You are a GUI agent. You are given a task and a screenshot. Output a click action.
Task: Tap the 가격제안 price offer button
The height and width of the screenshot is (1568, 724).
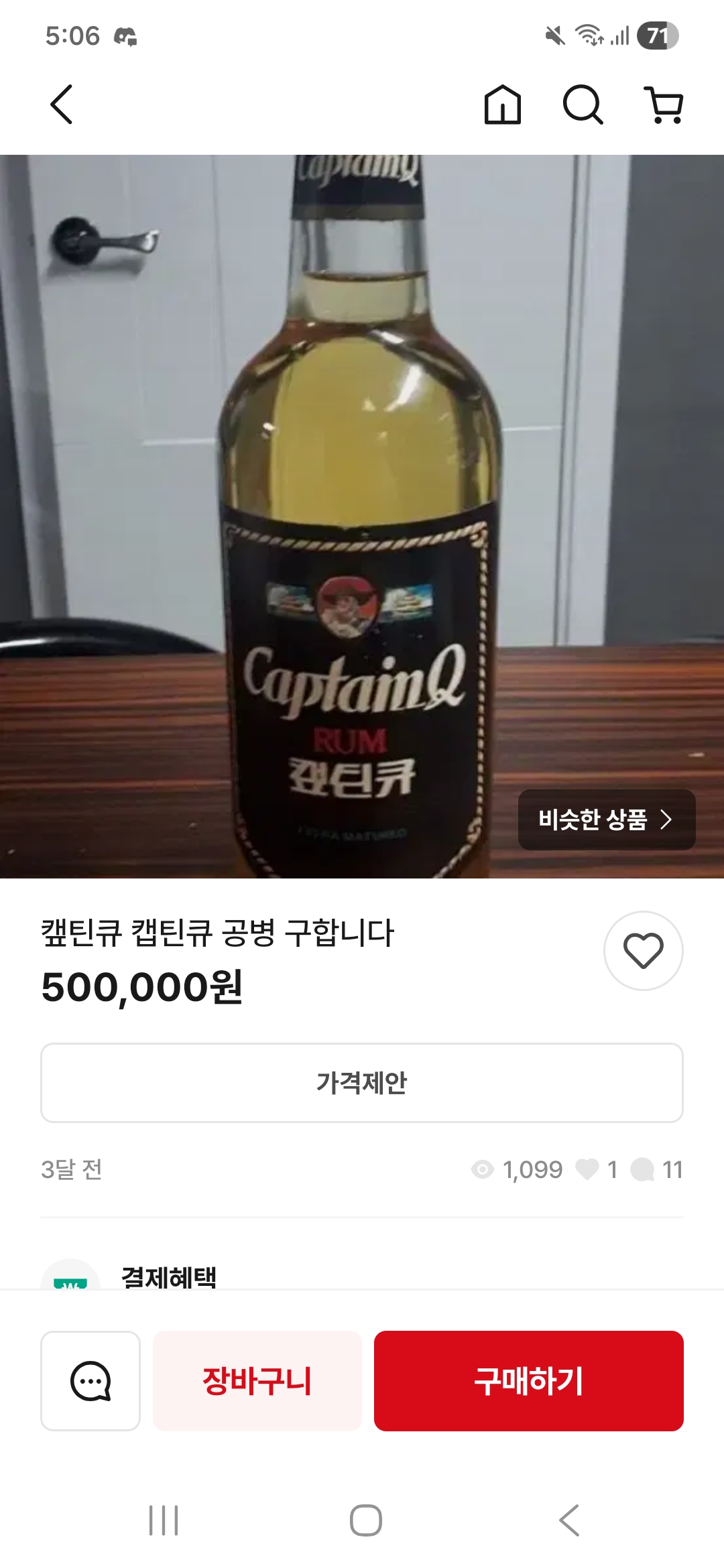(362, 1082)
